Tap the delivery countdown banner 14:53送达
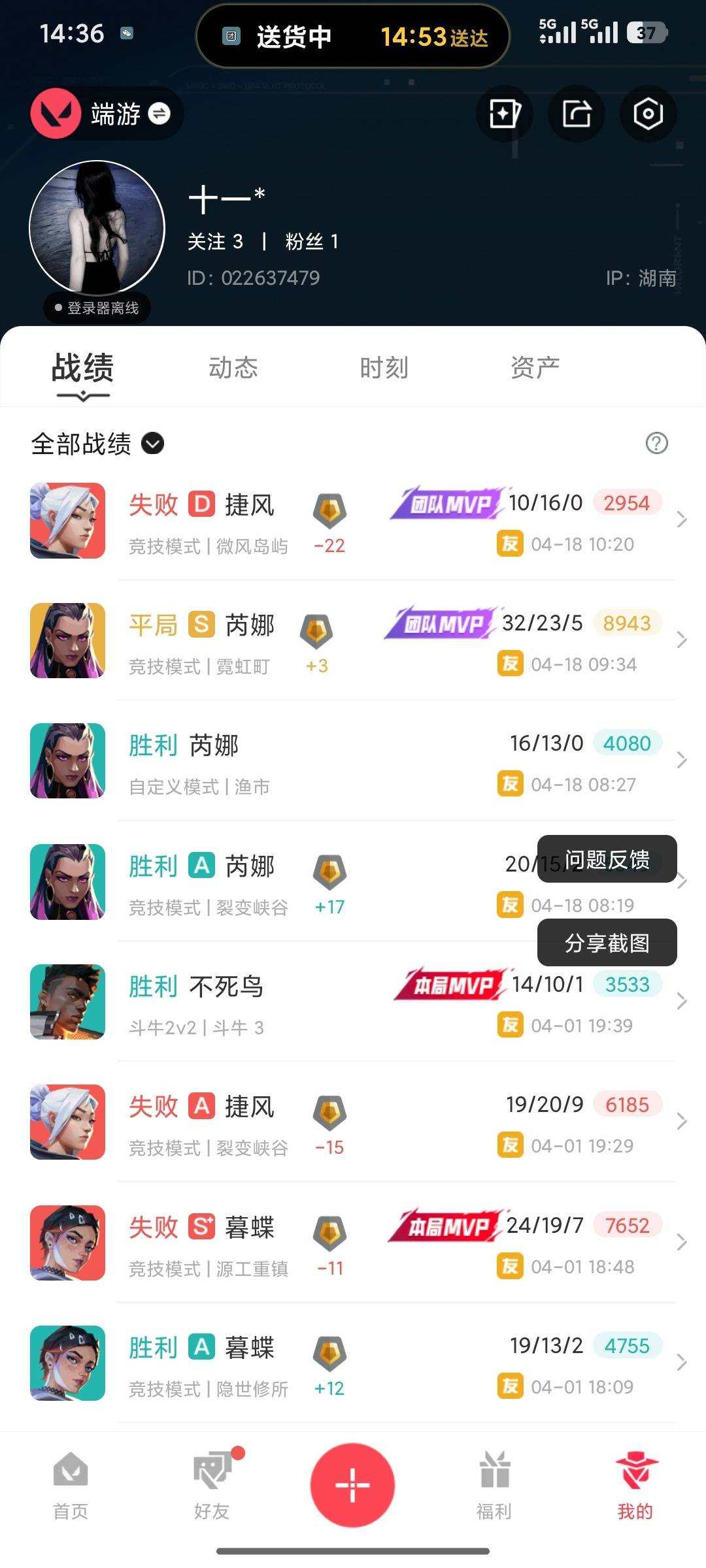The image size is (706, 1568). [353, 36]
